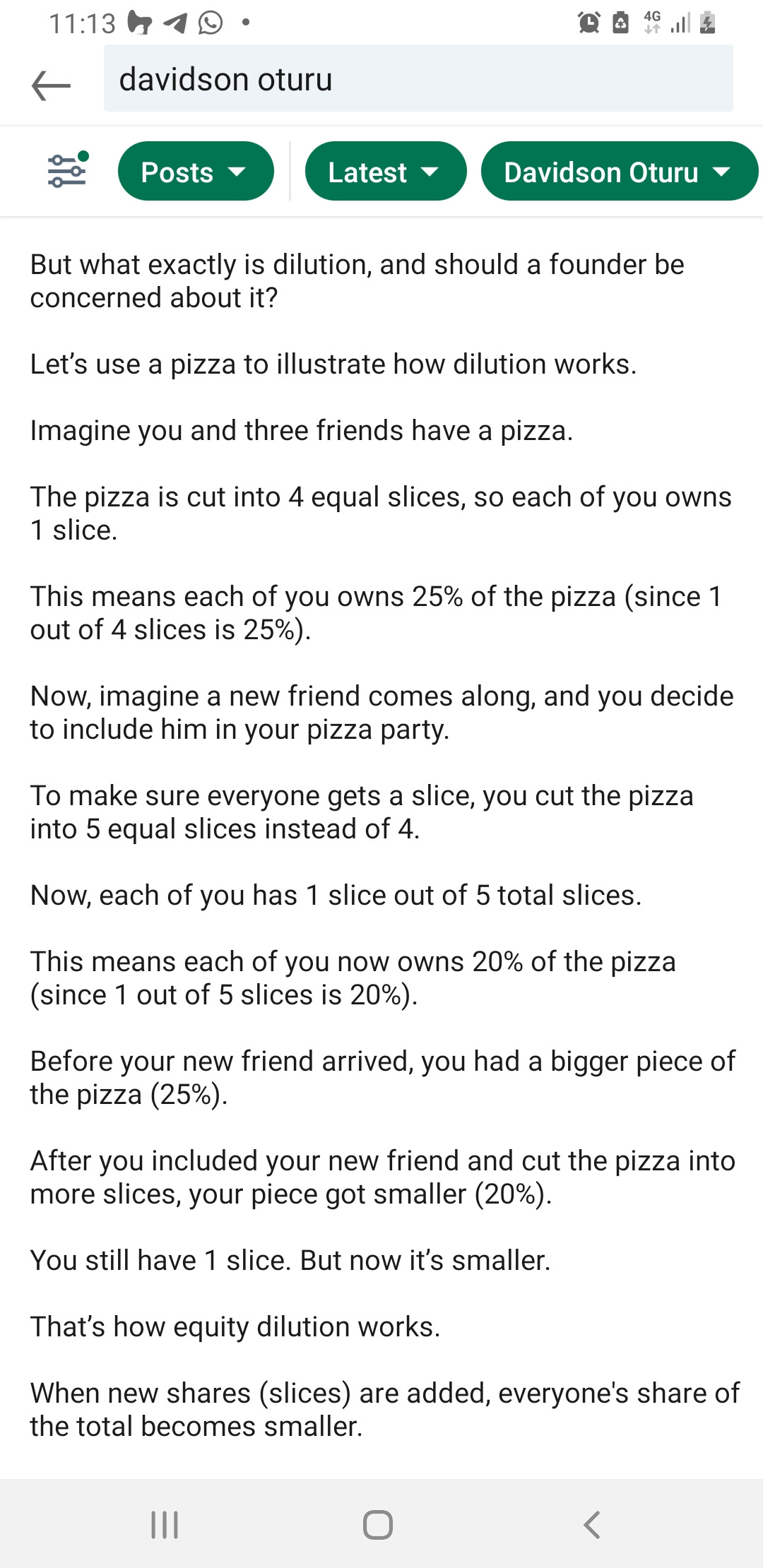Screen dimensions: 763x1568
Task: Edit the search field with davidson oturu
Action: (418, 79)
